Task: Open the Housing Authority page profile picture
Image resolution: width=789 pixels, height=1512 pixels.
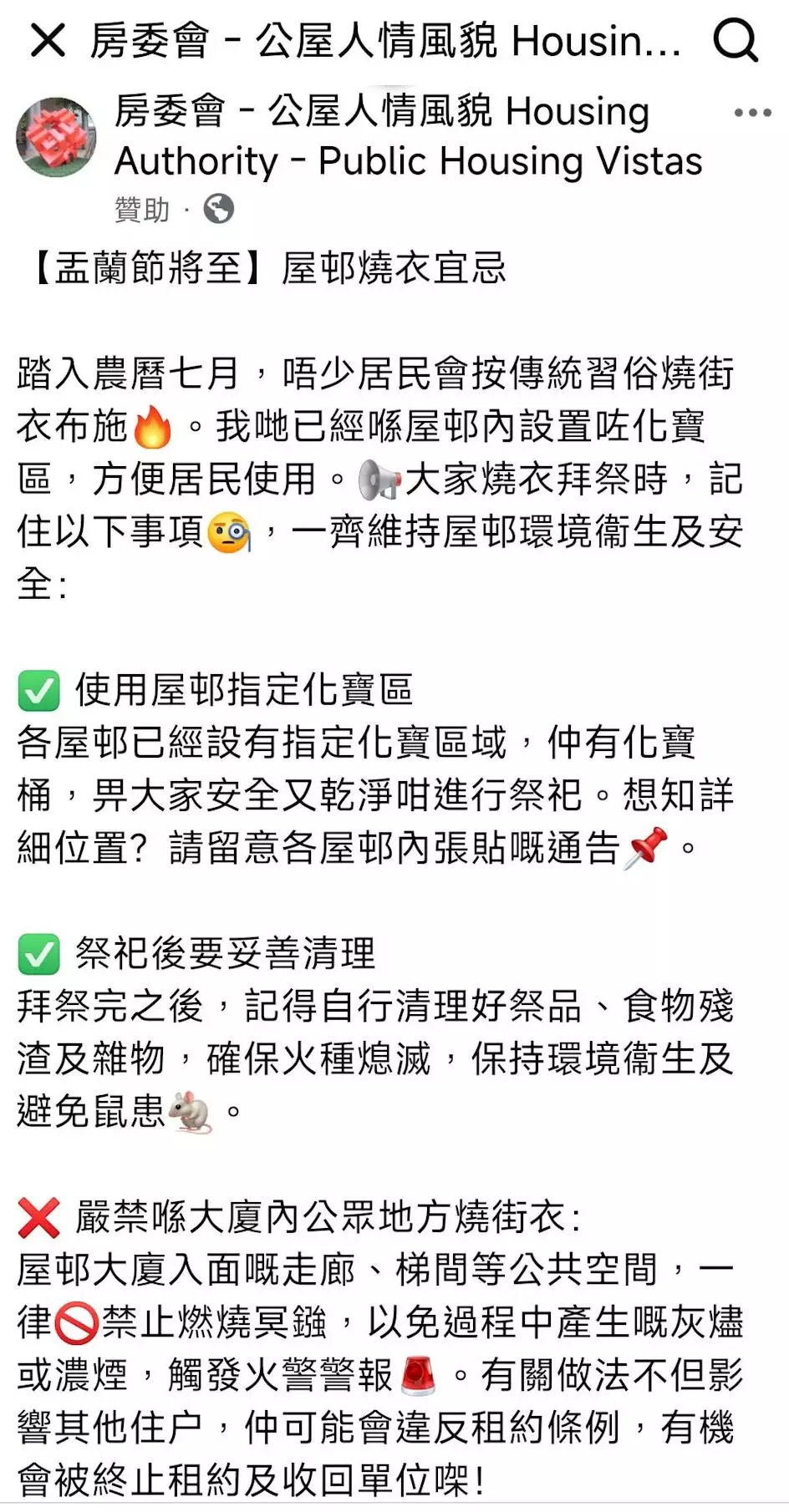Action: click(56, 137)
